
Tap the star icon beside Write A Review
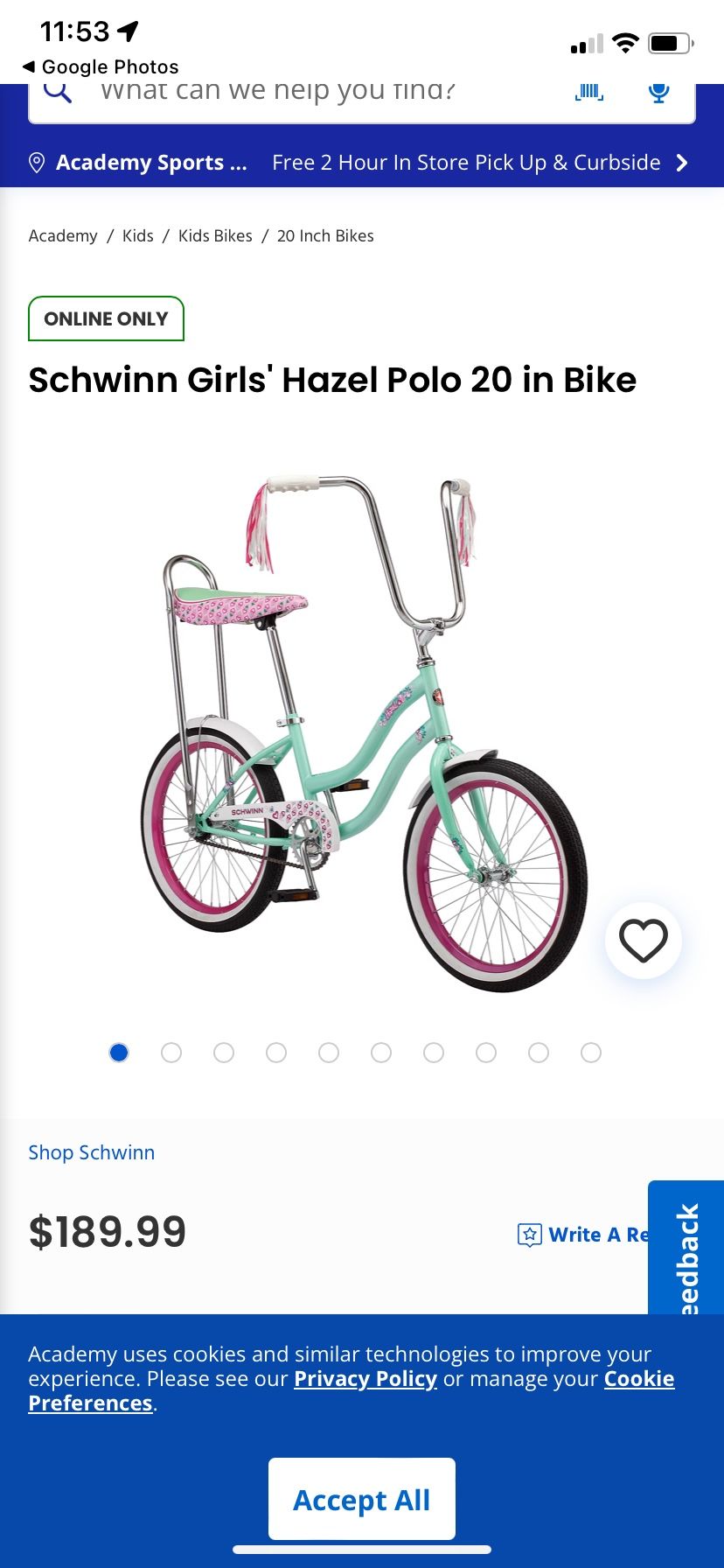click(531, 1235)
